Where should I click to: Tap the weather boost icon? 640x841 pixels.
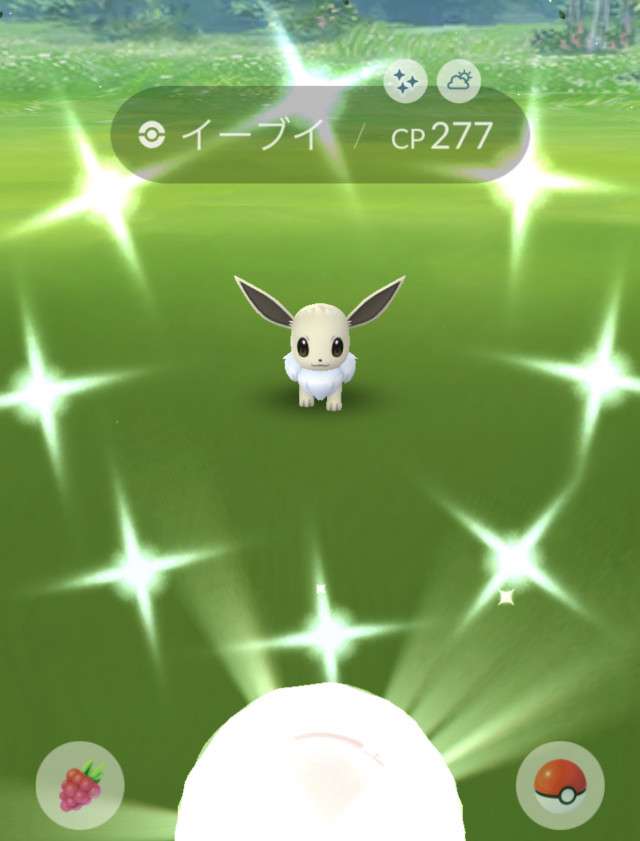(x=459, y=81)
